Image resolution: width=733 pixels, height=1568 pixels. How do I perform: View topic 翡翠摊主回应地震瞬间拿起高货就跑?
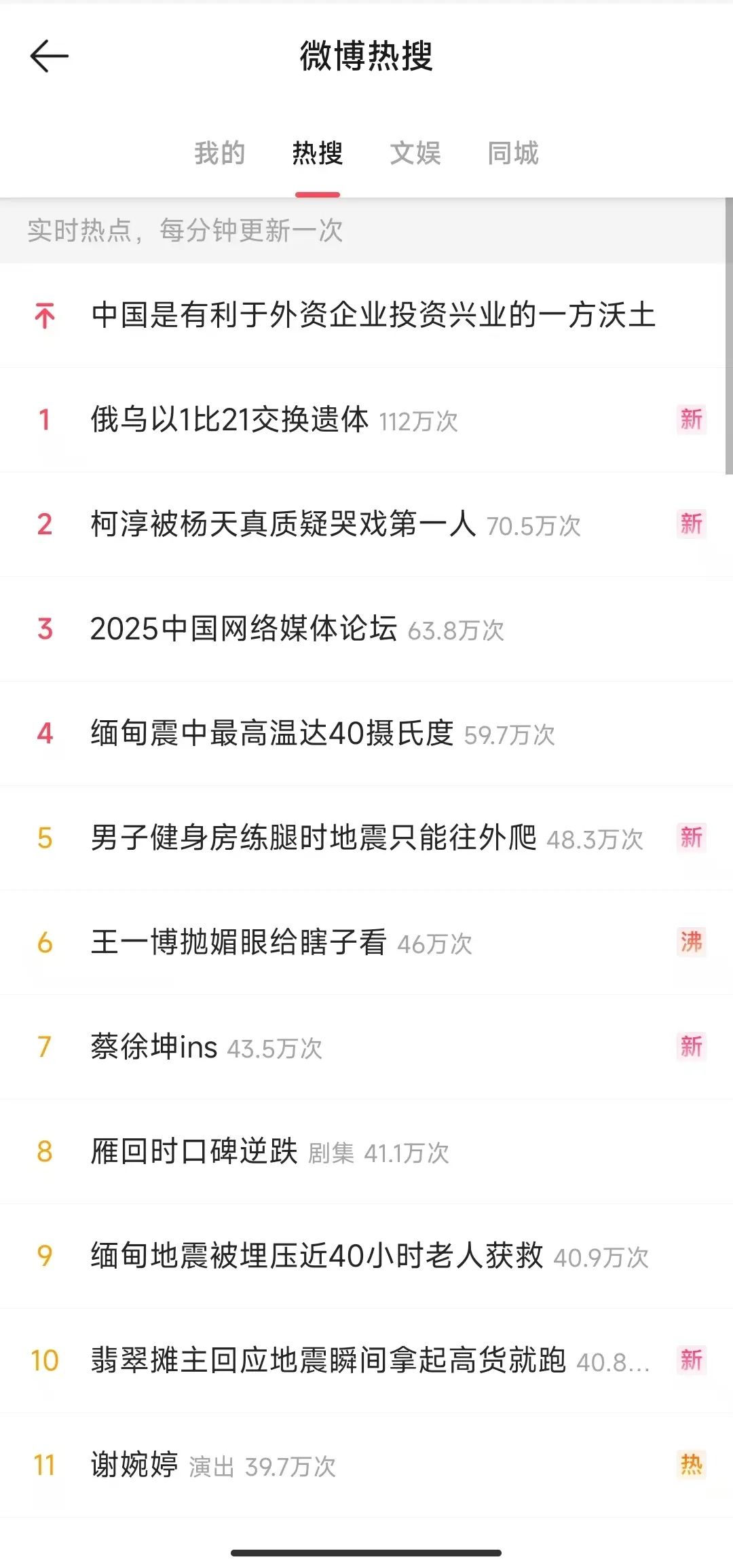[x=366, y=1360]
